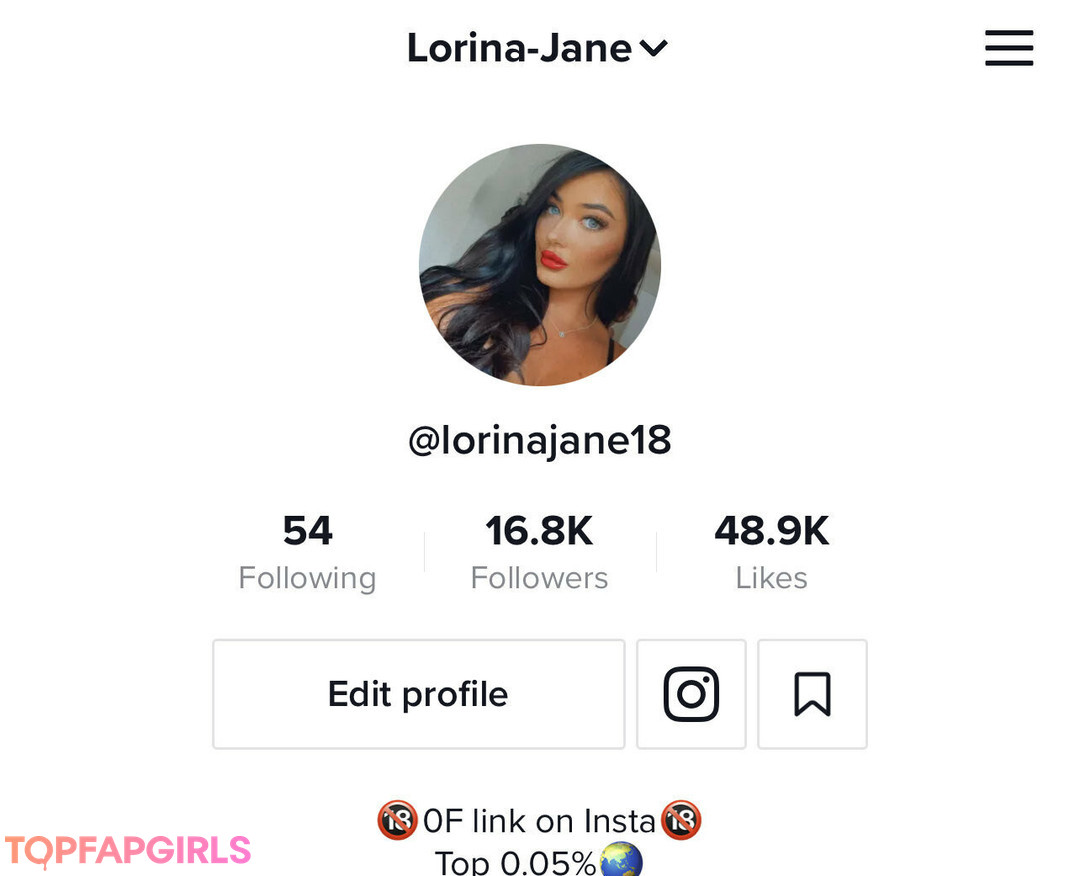This screenshot has width=1080, height=876.
Task: Tap the profile picture
Action: click(540, 265)
